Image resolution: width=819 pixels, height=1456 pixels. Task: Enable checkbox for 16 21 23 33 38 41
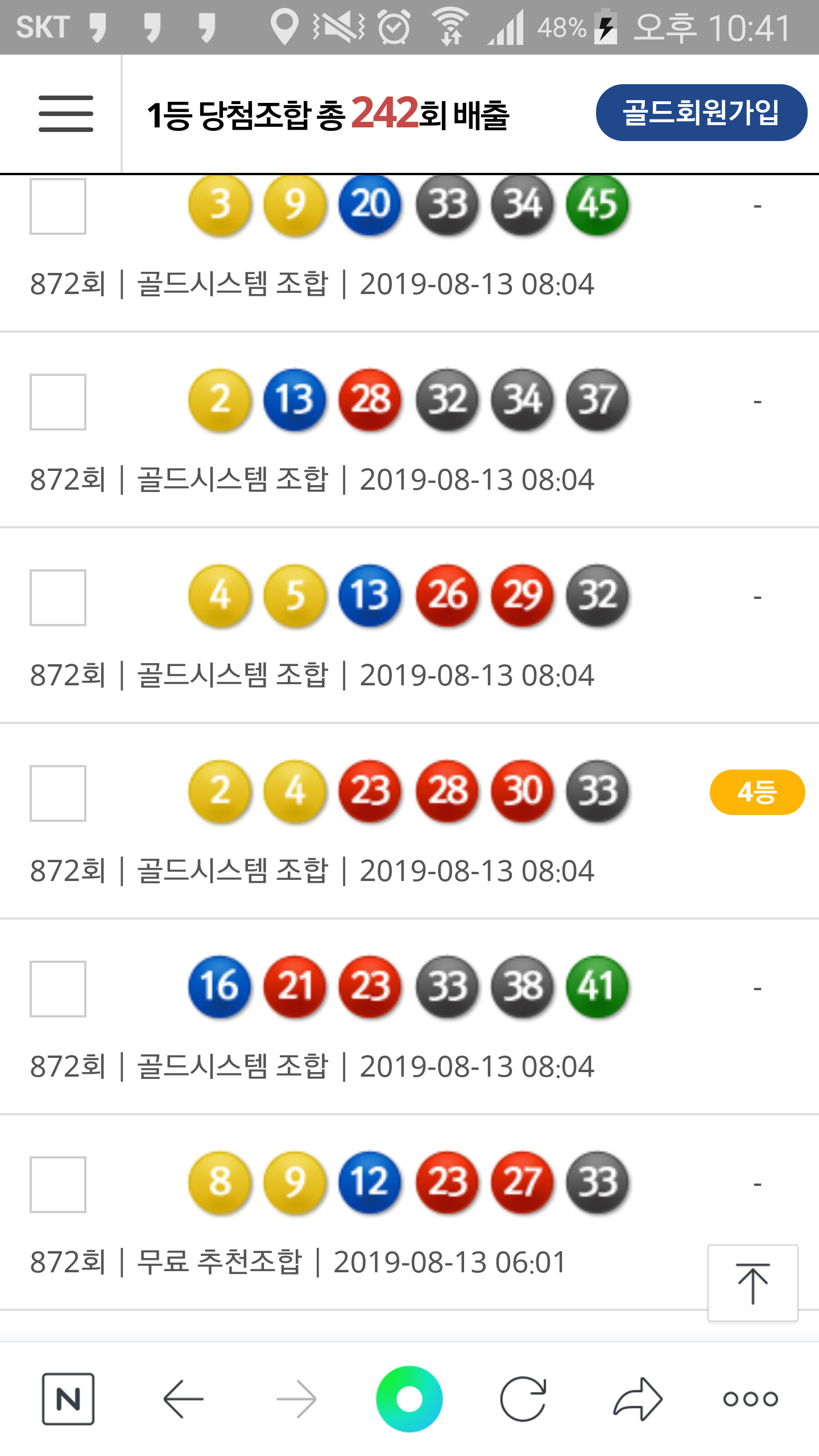(58, 989)
